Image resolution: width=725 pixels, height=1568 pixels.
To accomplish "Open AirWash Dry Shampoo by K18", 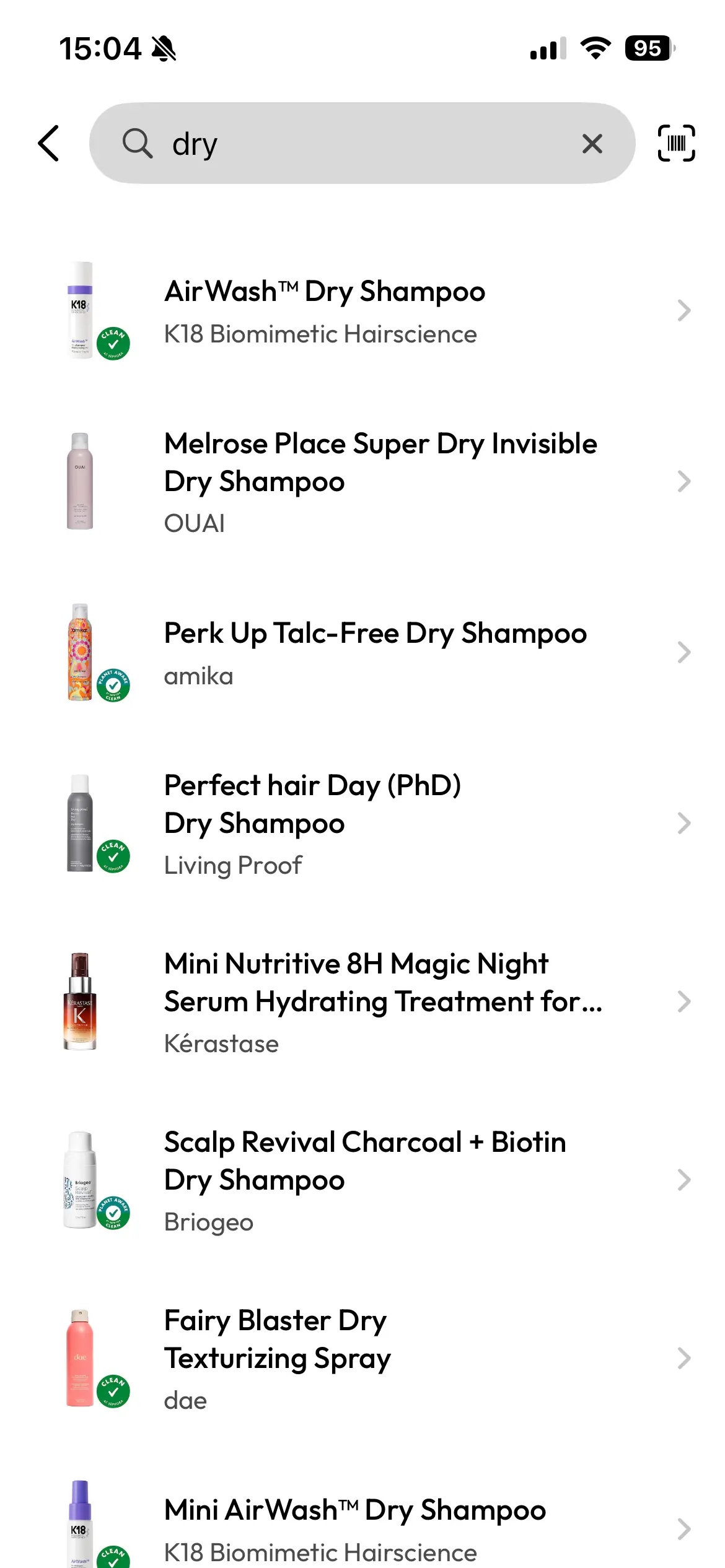I will coord(372,311).
